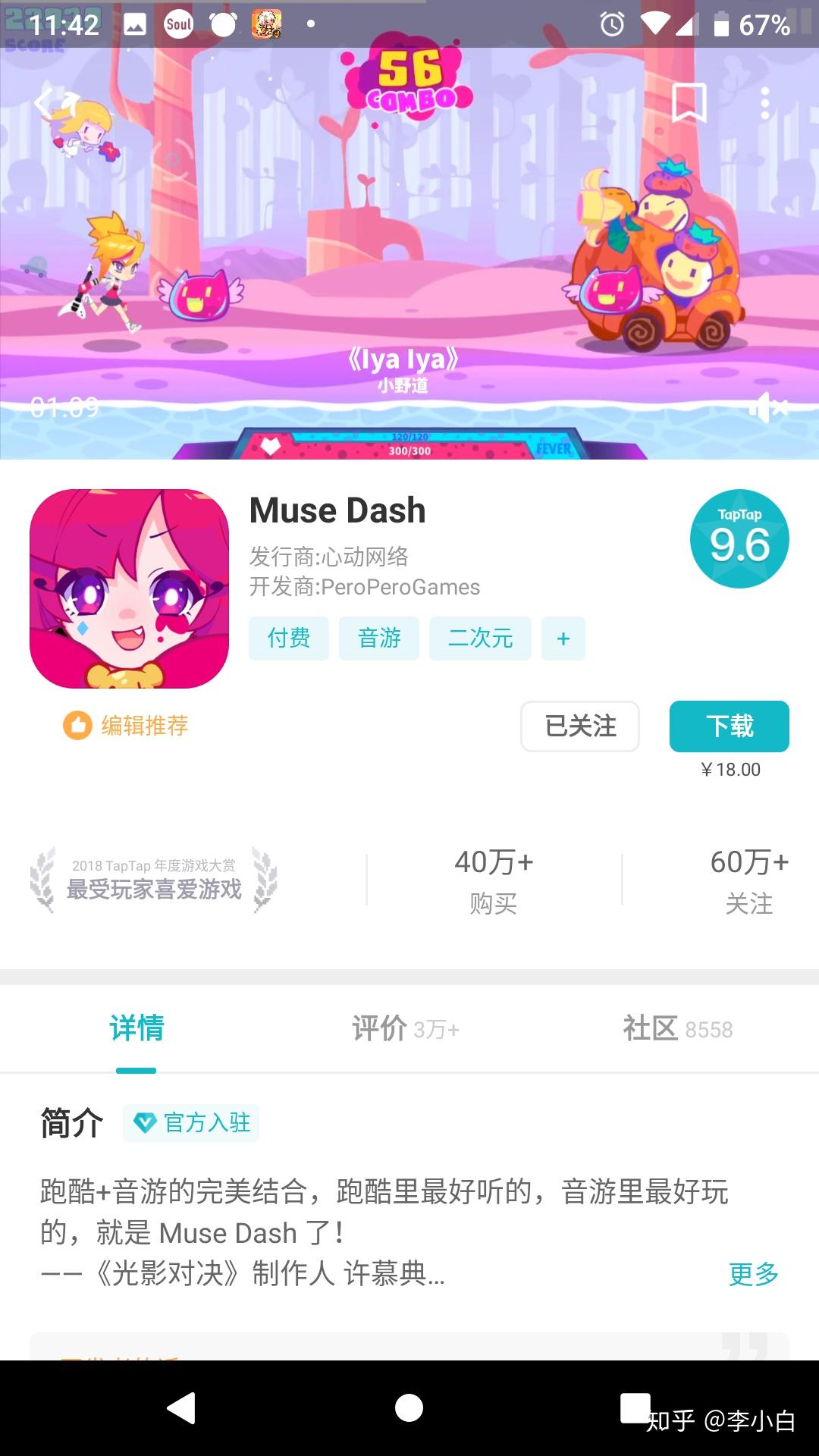Screen dimensions: 819x1456
Task: Download Muse Dash with 下载 button
Action: (x=729, y=726)
